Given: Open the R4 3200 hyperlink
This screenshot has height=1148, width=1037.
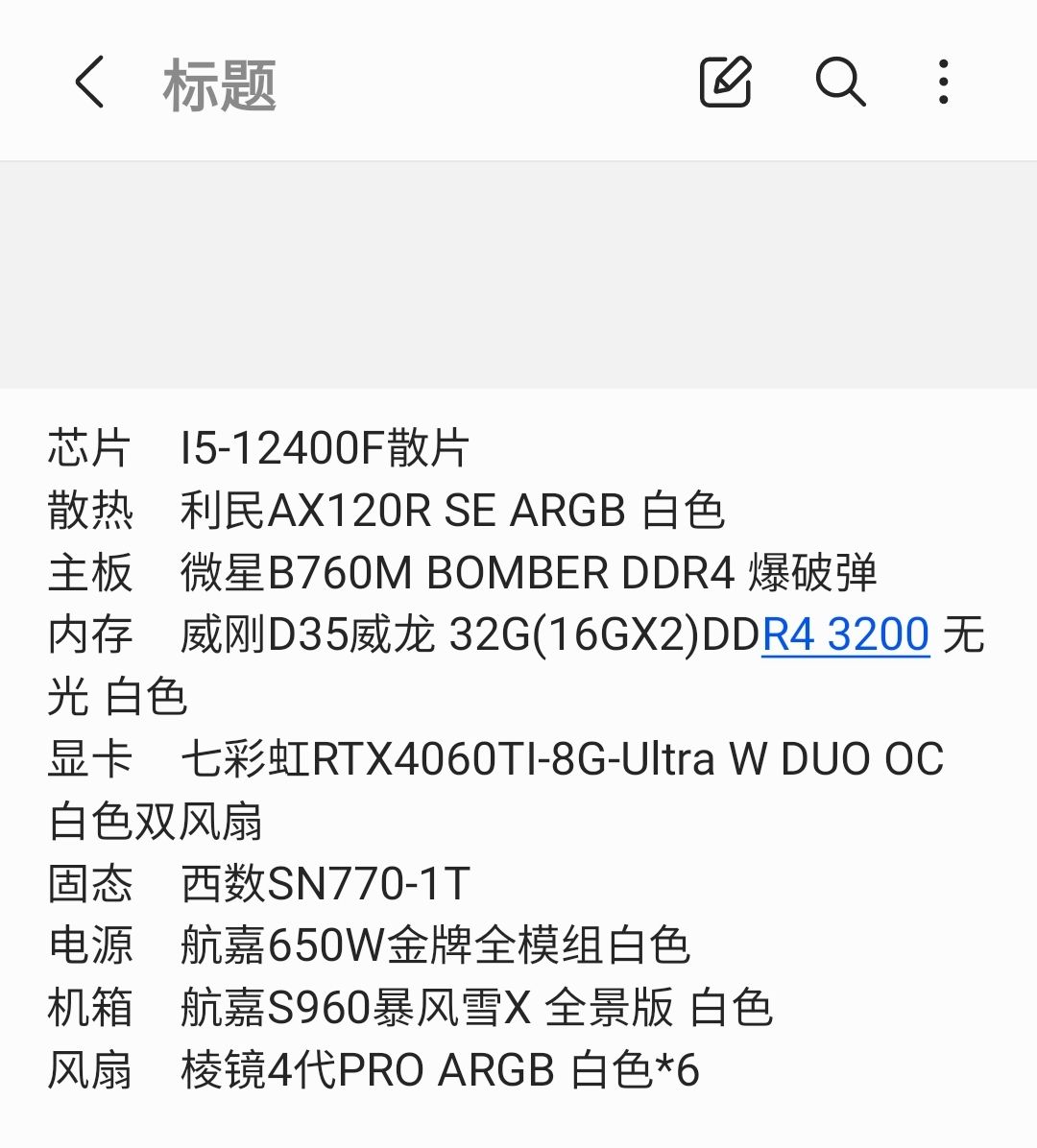Looking at the screenshot, I should [x=845, y=634].
